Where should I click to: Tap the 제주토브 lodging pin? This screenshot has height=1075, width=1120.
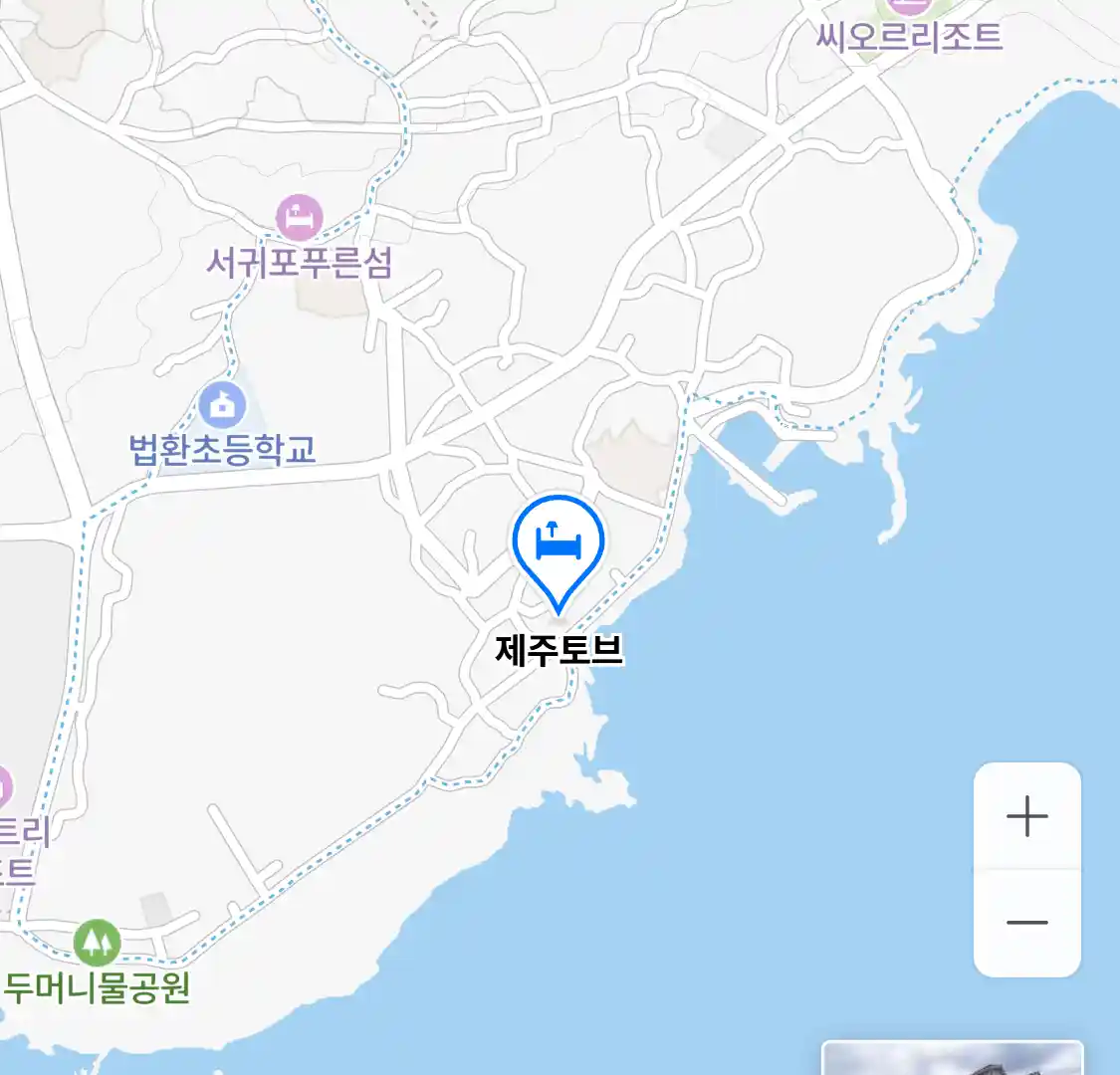pyautogui.click(x=559, y=545)
